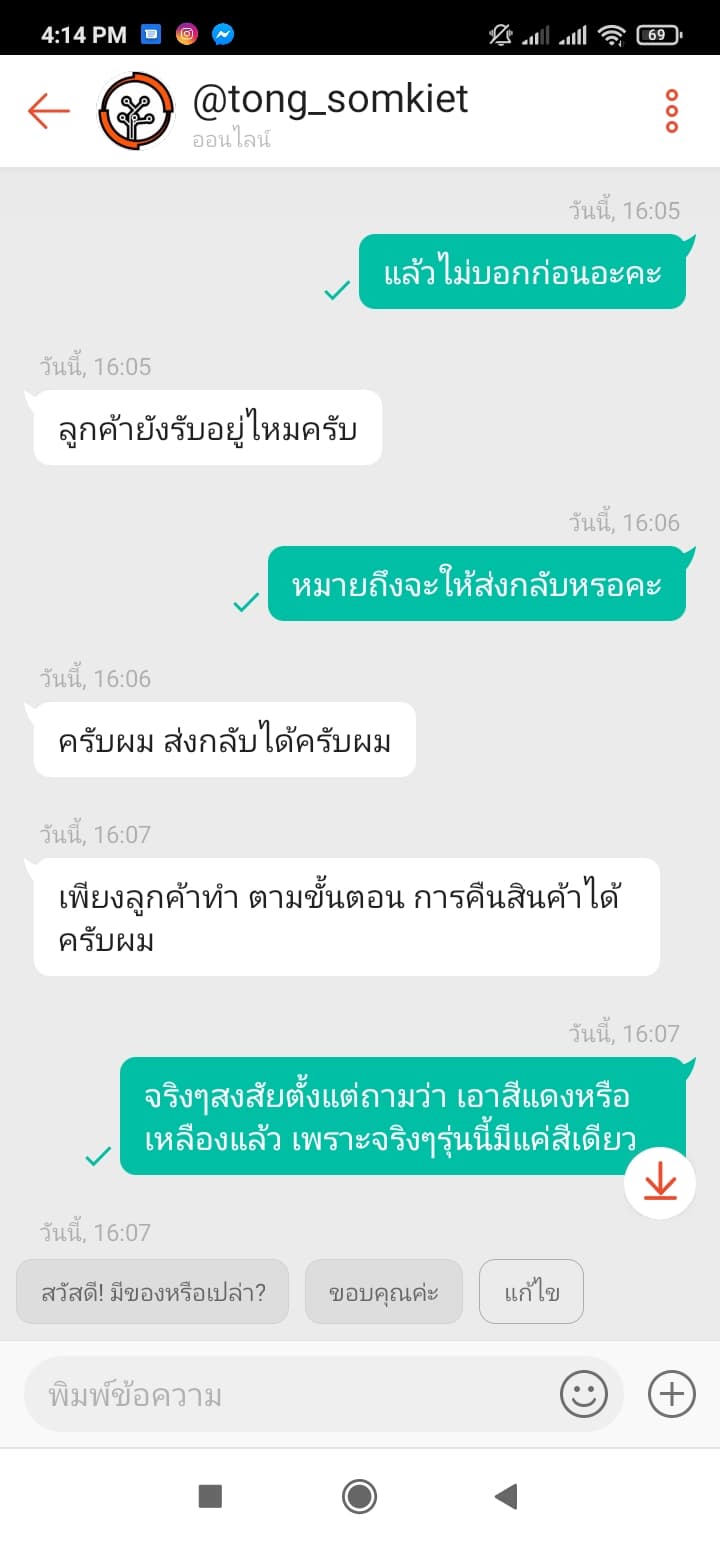720x1544 pixels.
Task: Show recent apps with the square button
Action: pos(210,1496)
